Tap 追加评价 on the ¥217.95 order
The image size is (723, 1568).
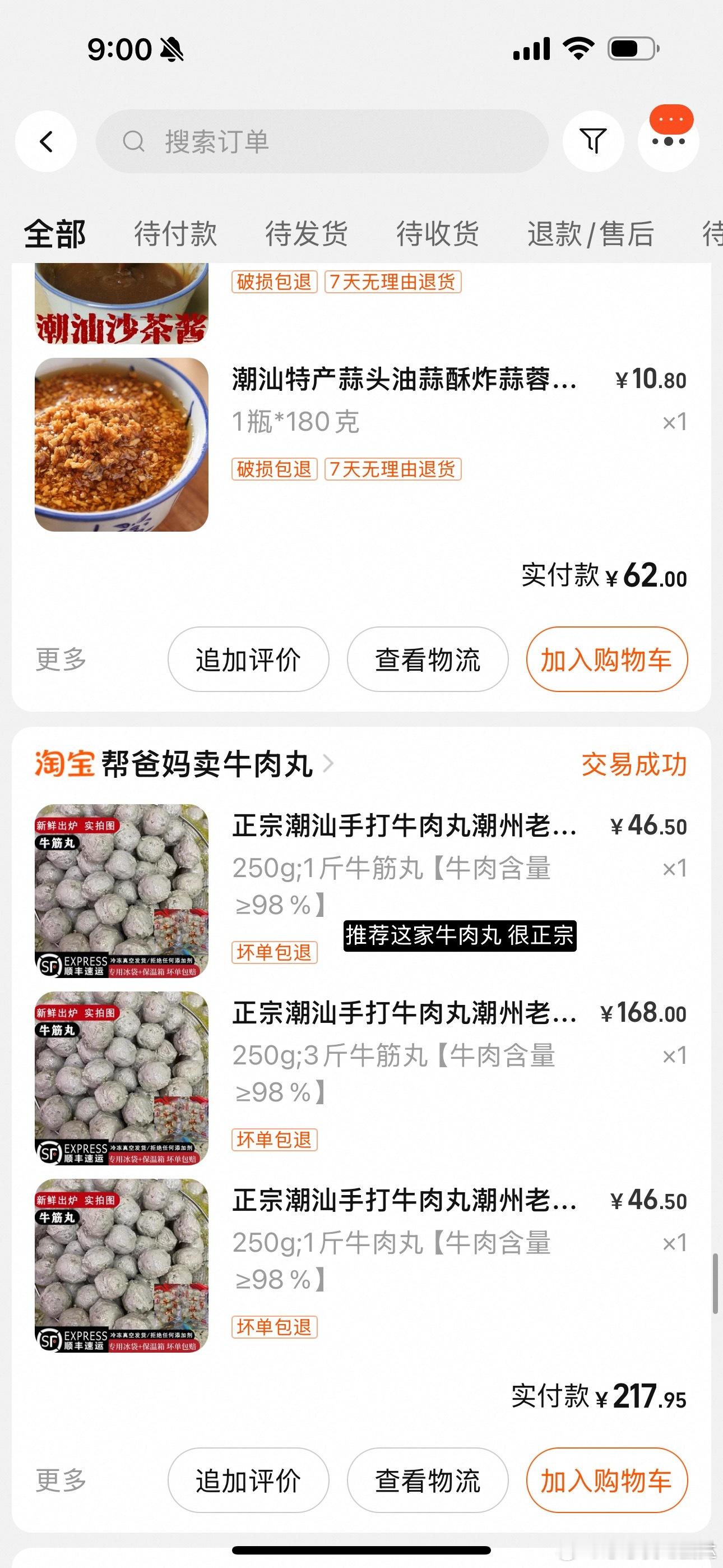pos(248,1480)
